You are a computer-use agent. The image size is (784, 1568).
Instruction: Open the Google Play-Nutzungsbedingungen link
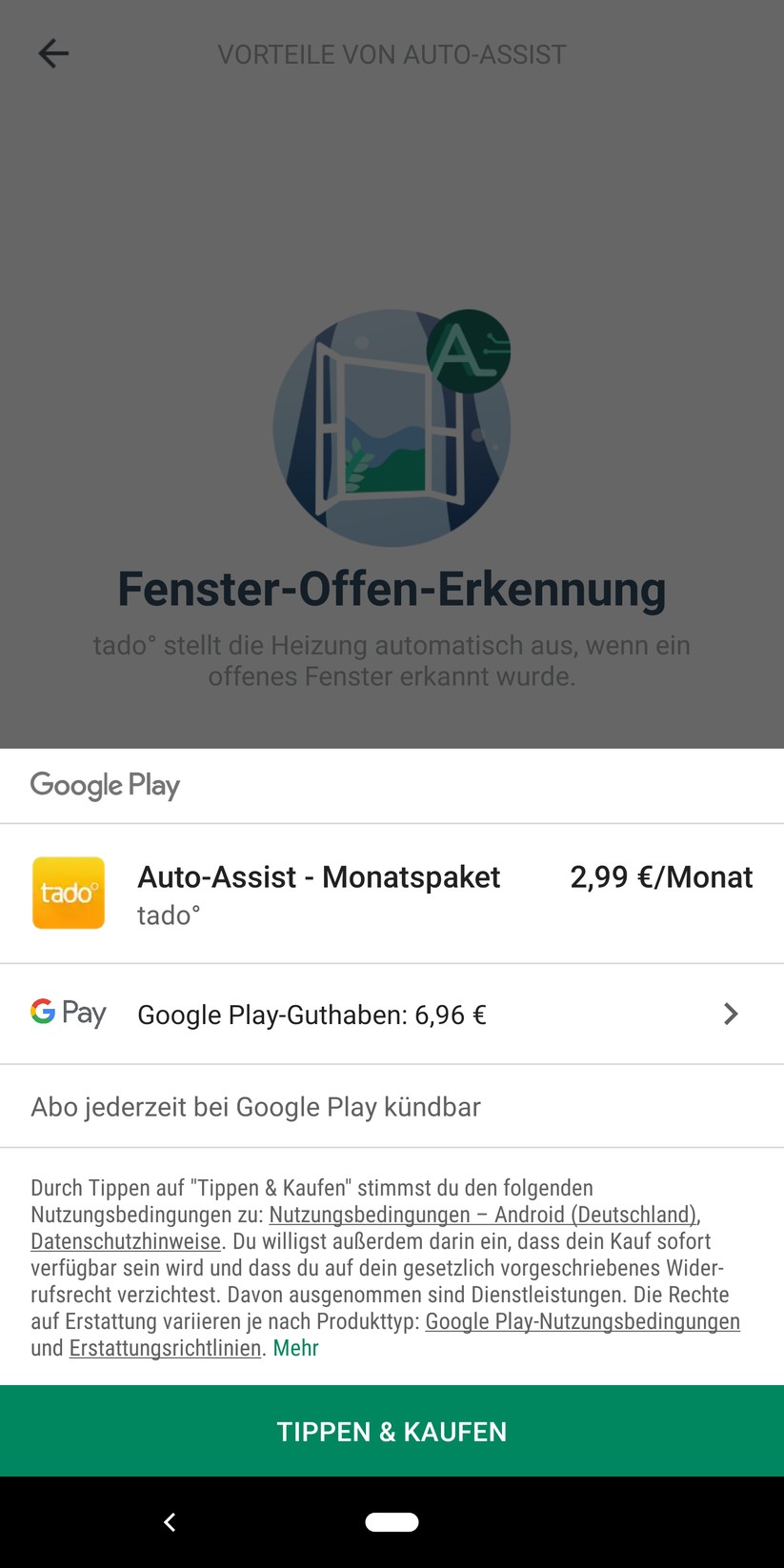click(x=582, y=1321)
